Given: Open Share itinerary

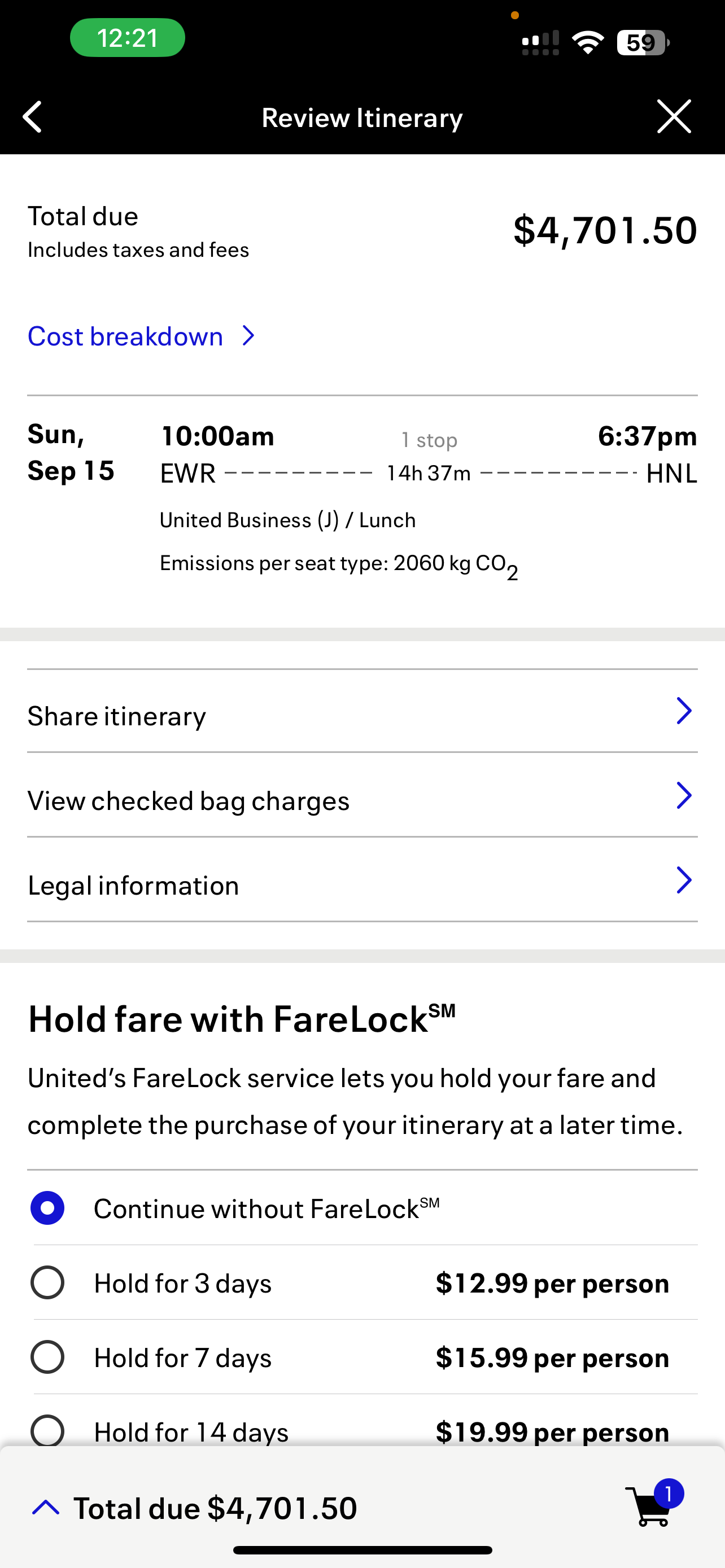Looking at the screenshot, I should pos(362,712).
